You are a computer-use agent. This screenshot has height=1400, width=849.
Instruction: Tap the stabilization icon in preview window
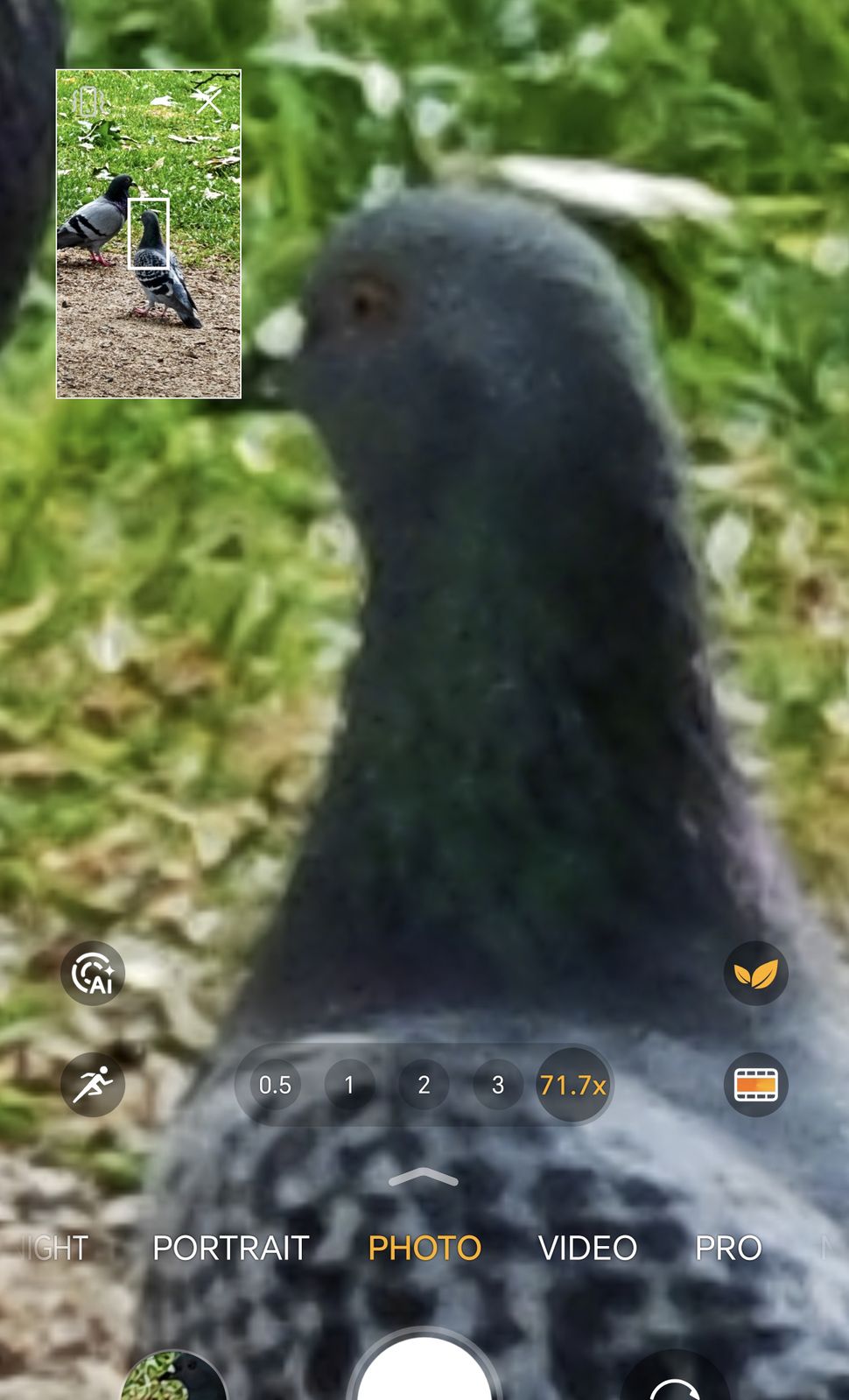[88, 102]
